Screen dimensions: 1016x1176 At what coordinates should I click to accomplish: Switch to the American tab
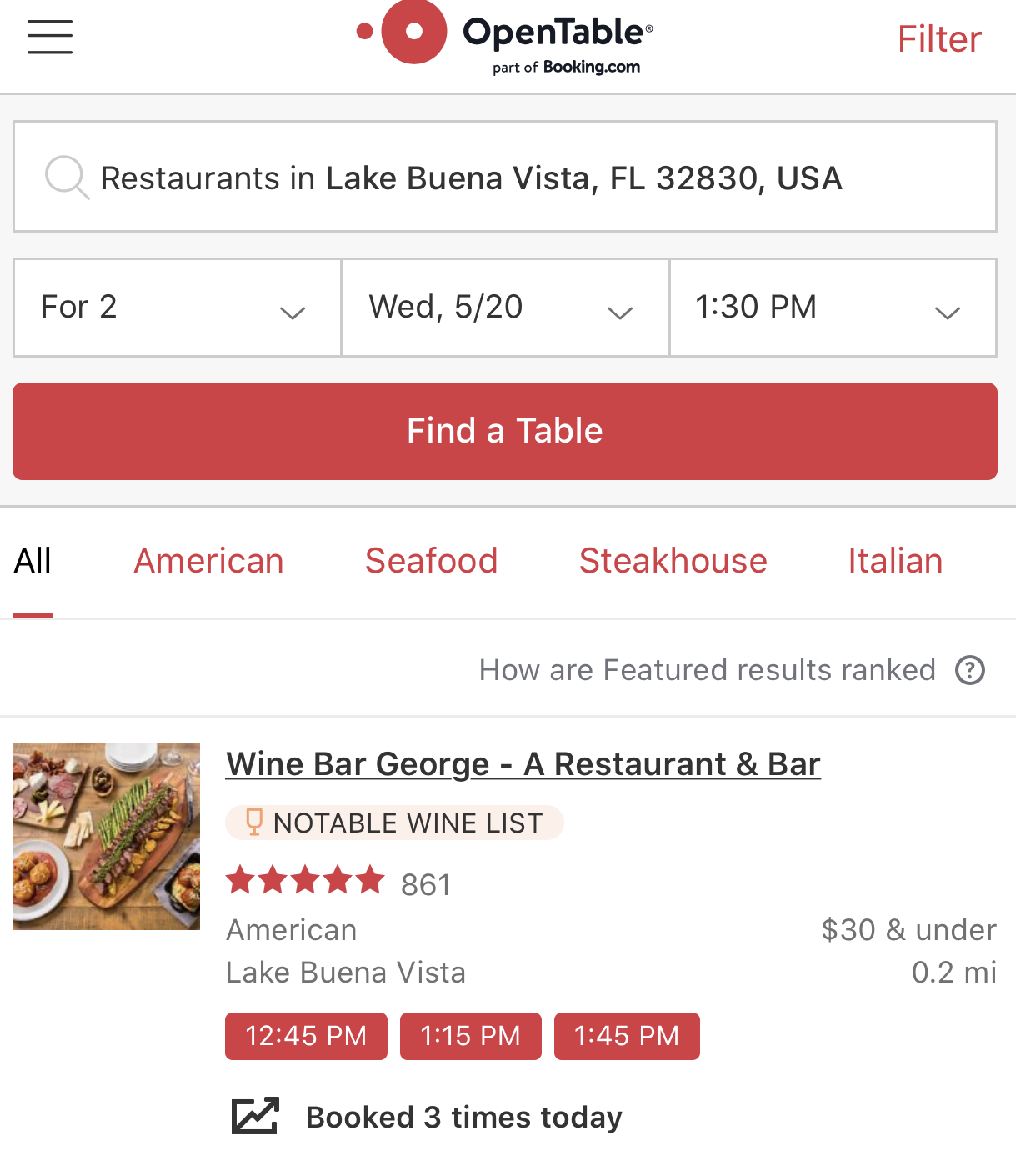(208, 561)
